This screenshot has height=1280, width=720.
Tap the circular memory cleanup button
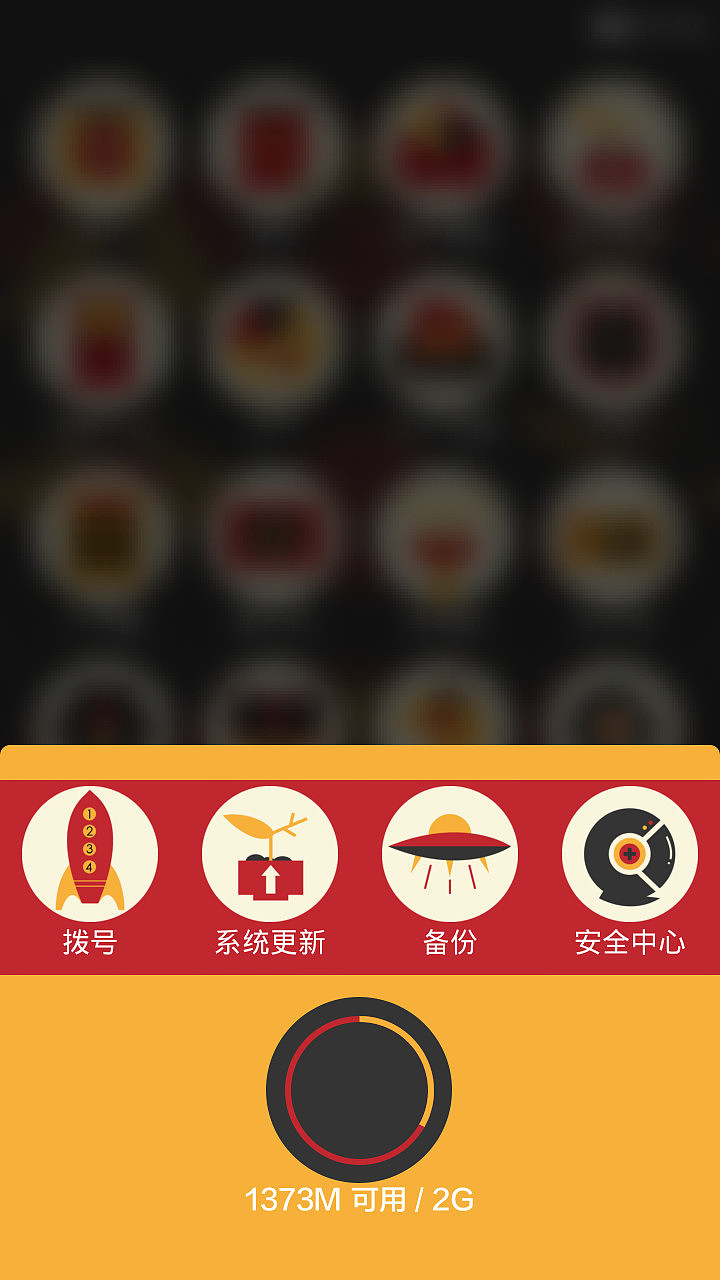coord(359,1090)
